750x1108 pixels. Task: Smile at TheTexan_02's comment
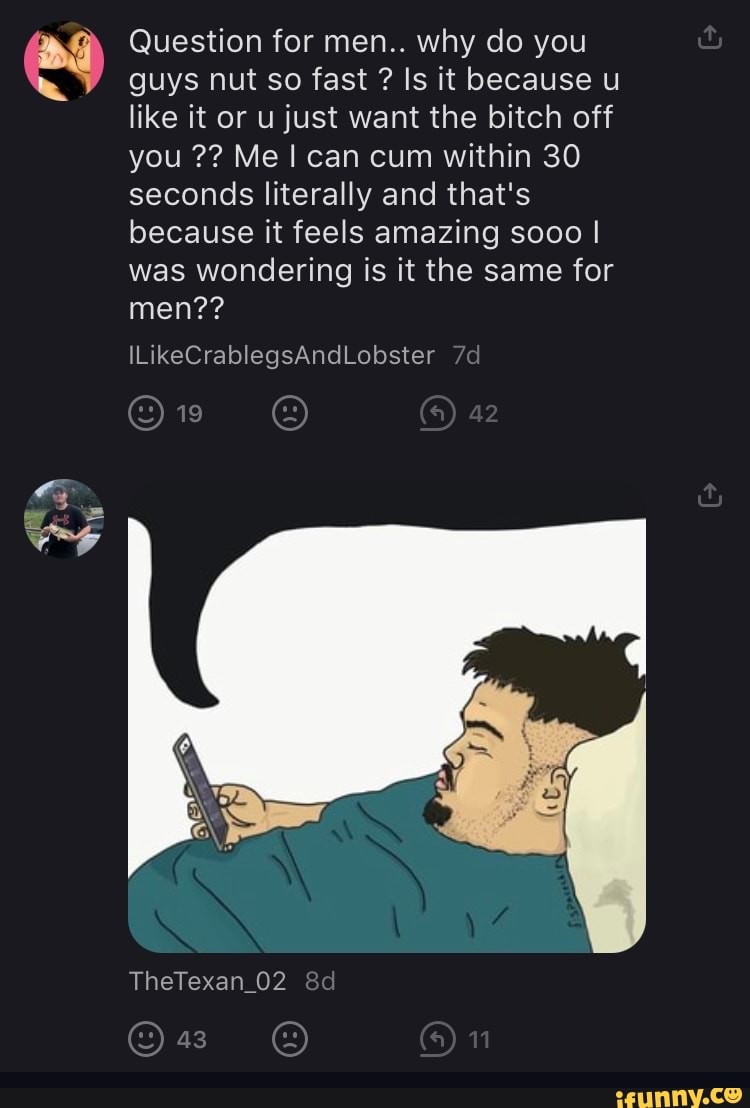(x=147, y=1040)
